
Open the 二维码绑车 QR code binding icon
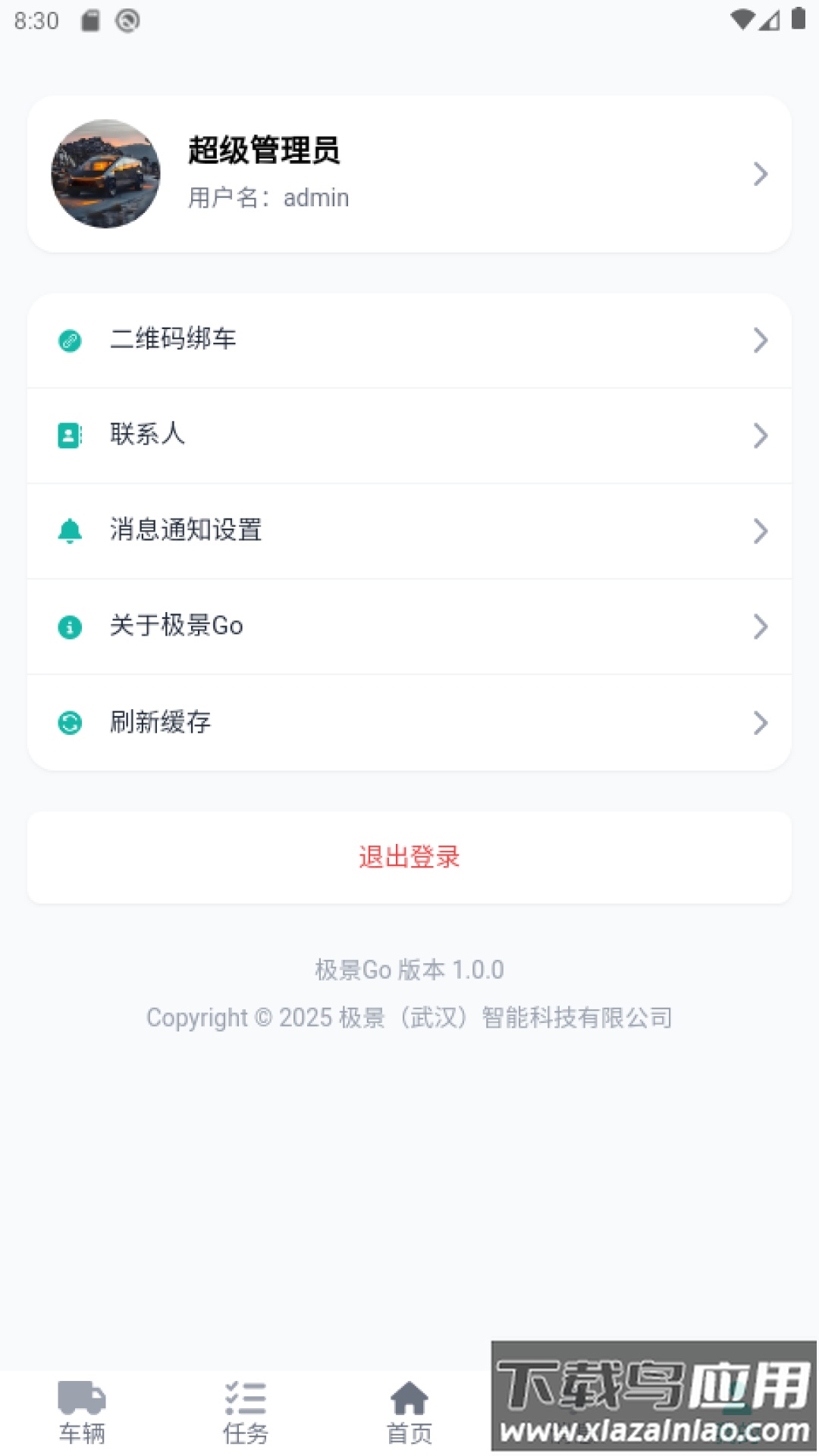(69, 340)
